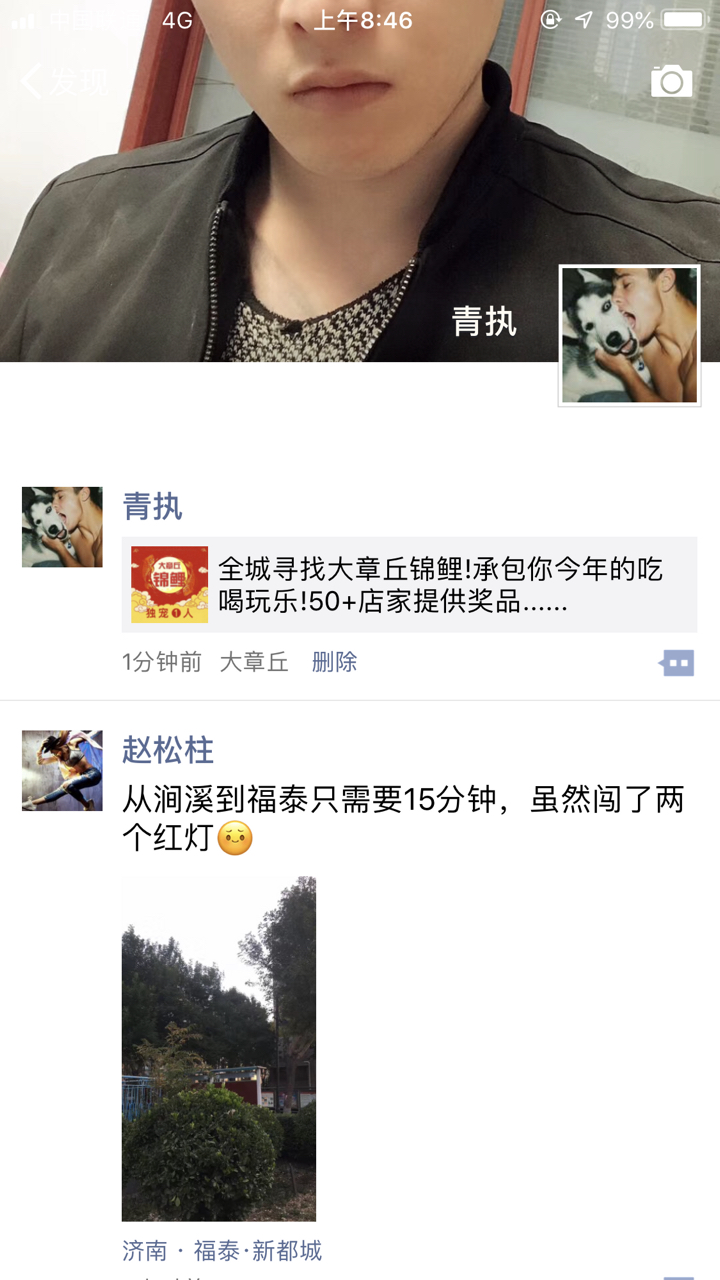Go back to the 发现 page
Image resolution: width=720 pixels, height=1280 pixels.
[x=62, y=81]
